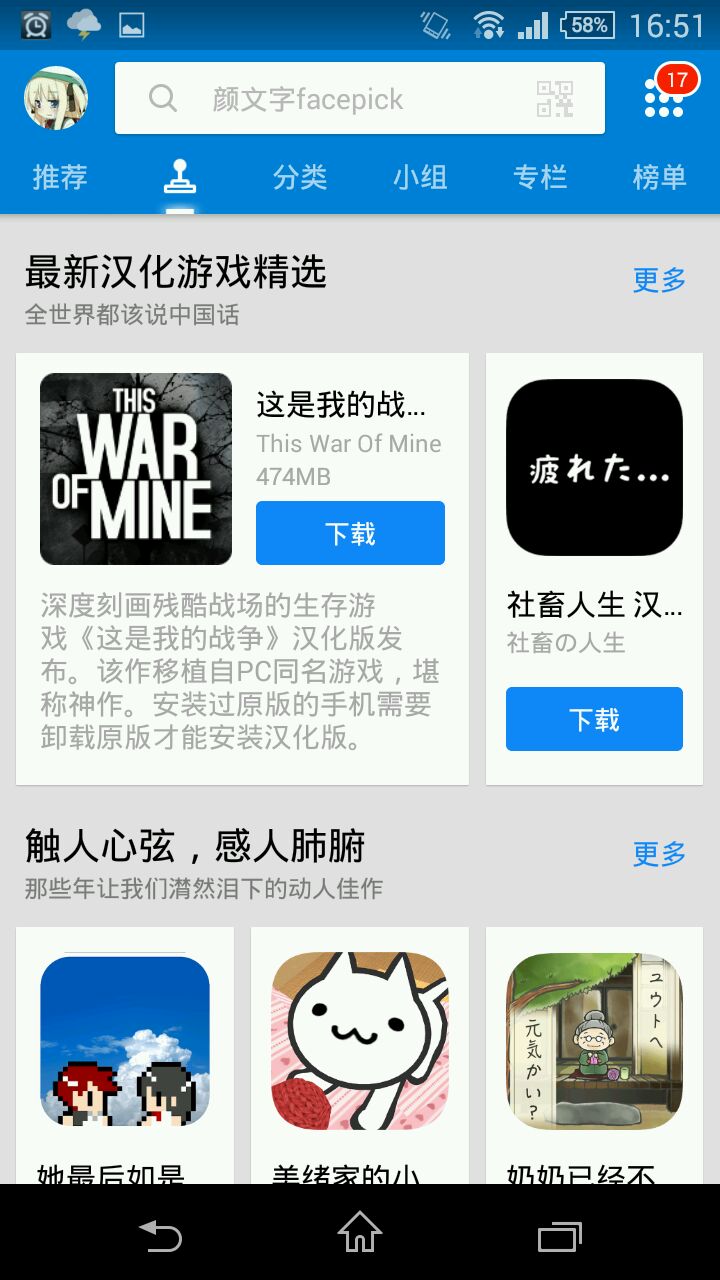This screenshot has width=720, height=1280.
Task: Download 社畜人生 game
Action: point(594,719)
